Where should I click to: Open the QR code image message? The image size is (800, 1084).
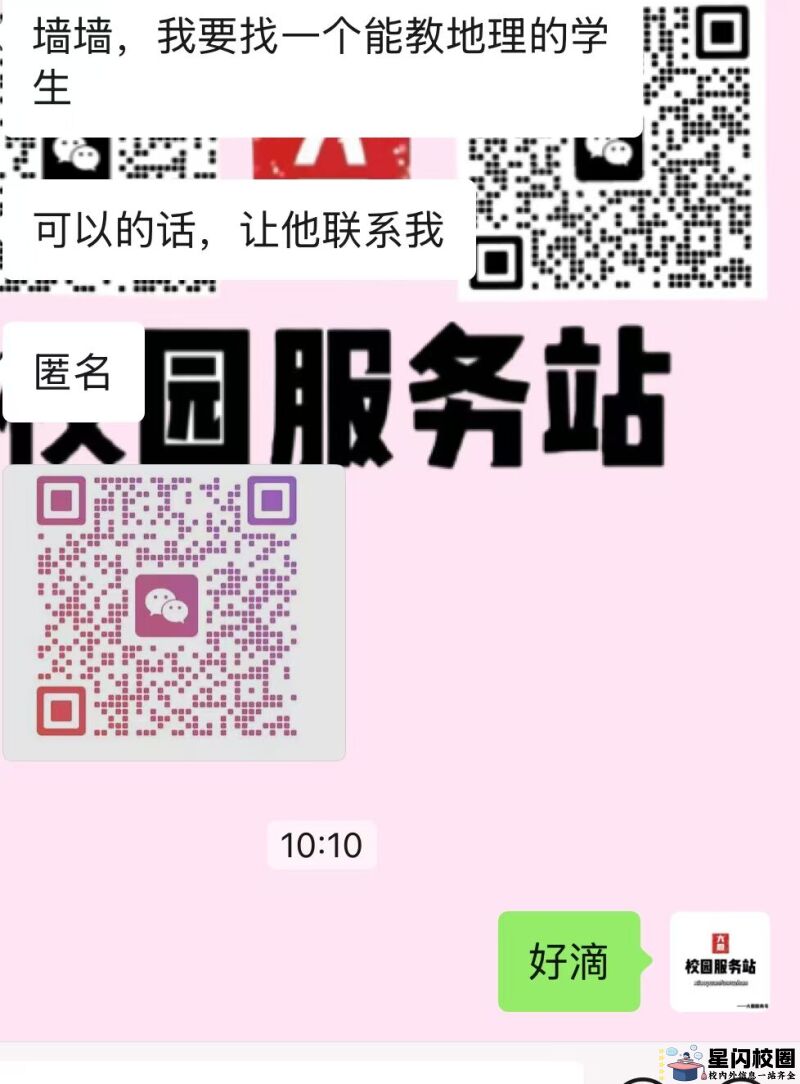pyautogui.click(x=174, y=612)
